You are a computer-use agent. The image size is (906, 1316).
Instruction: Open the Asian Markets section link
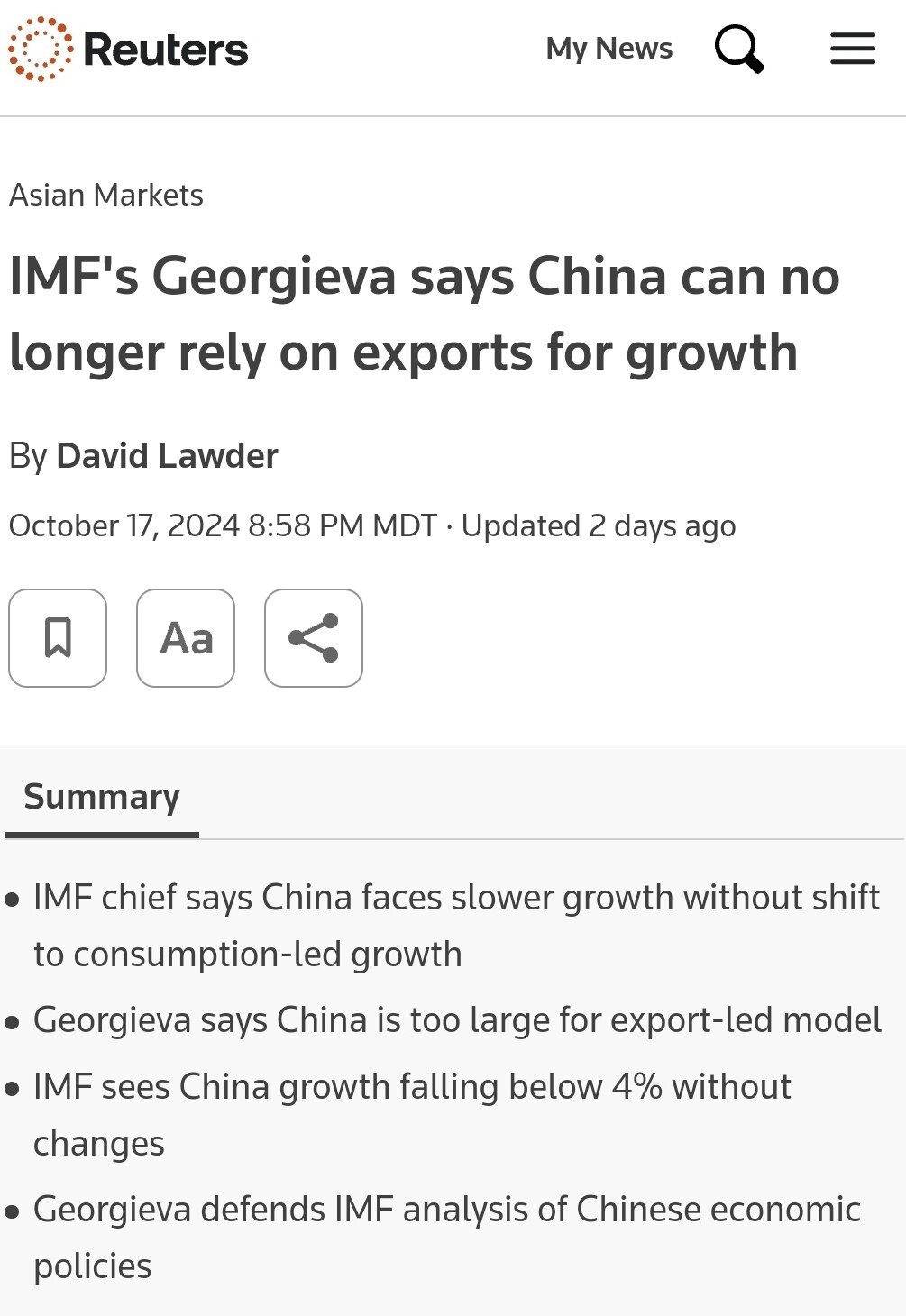click(106, 195)
